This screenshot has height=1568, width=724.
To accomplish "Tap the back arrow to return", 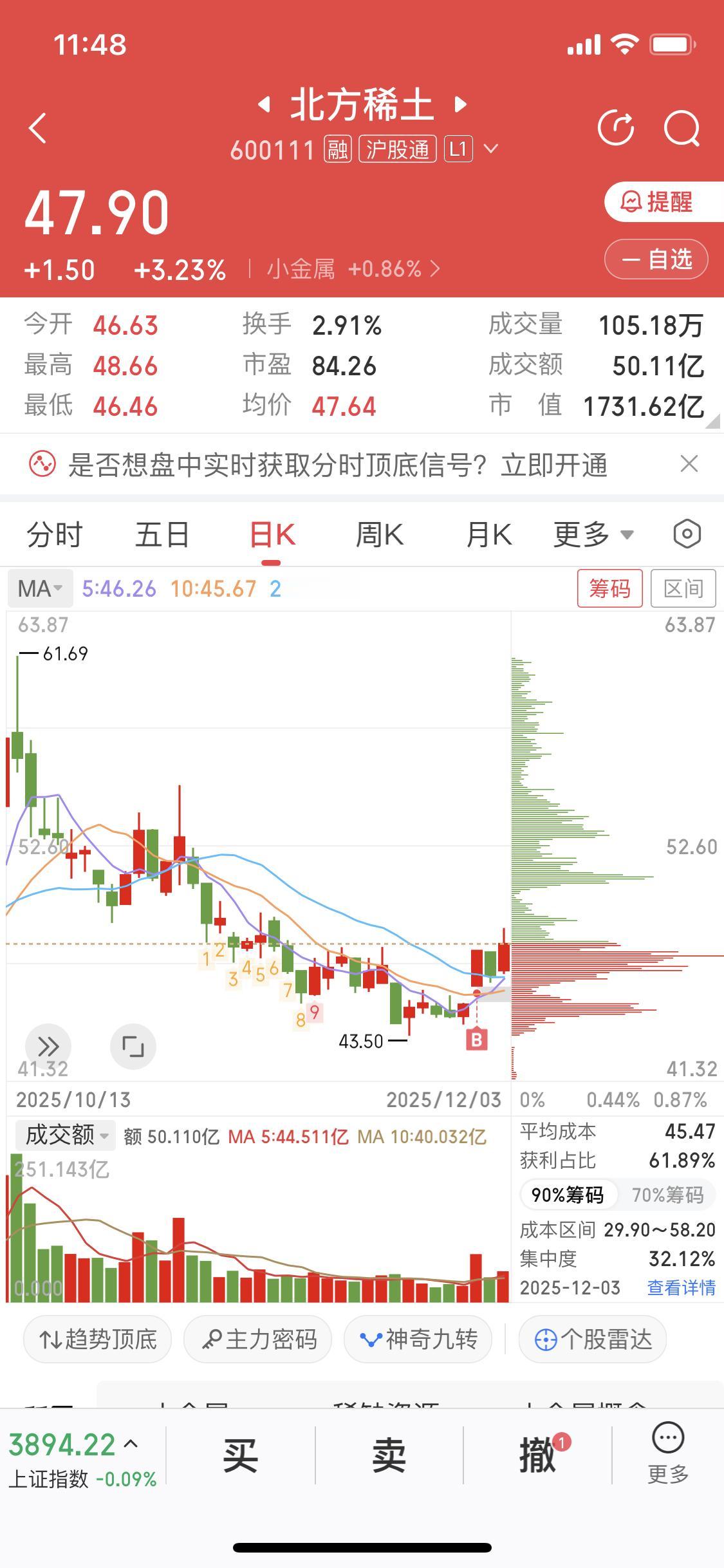I will pyautogui.click(x=37, y=128).
